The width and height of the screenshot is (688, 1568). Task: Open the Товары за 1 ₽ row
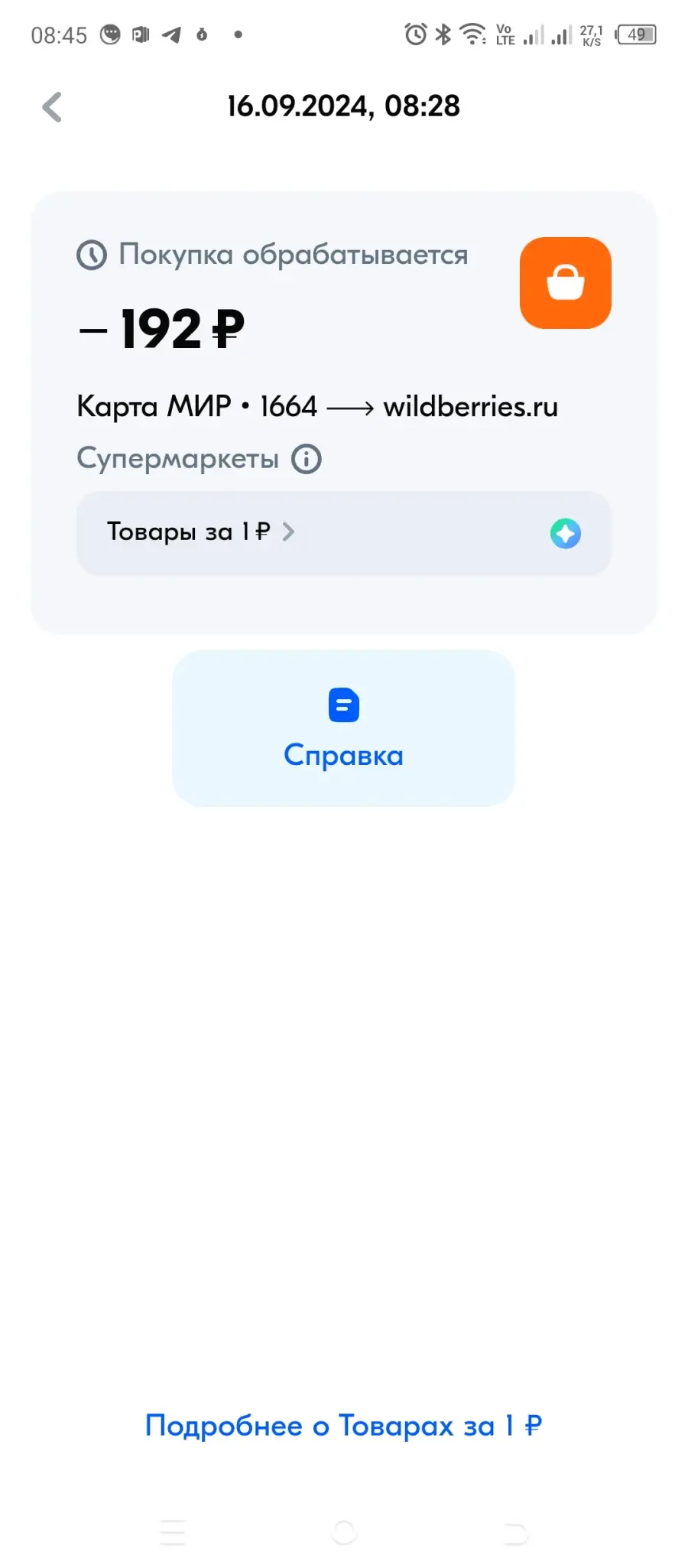pos(344,533)
